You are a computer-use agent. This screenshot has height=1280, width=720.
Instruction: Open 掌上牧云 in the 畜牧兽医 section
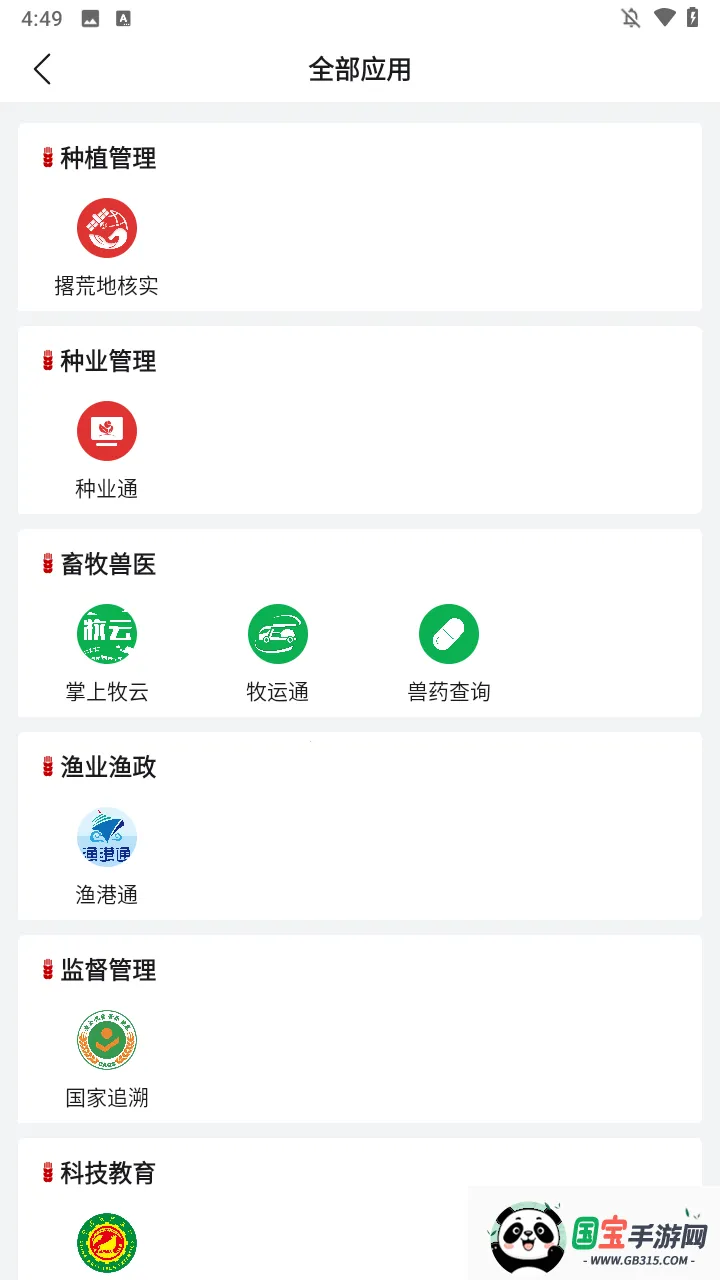107,633
